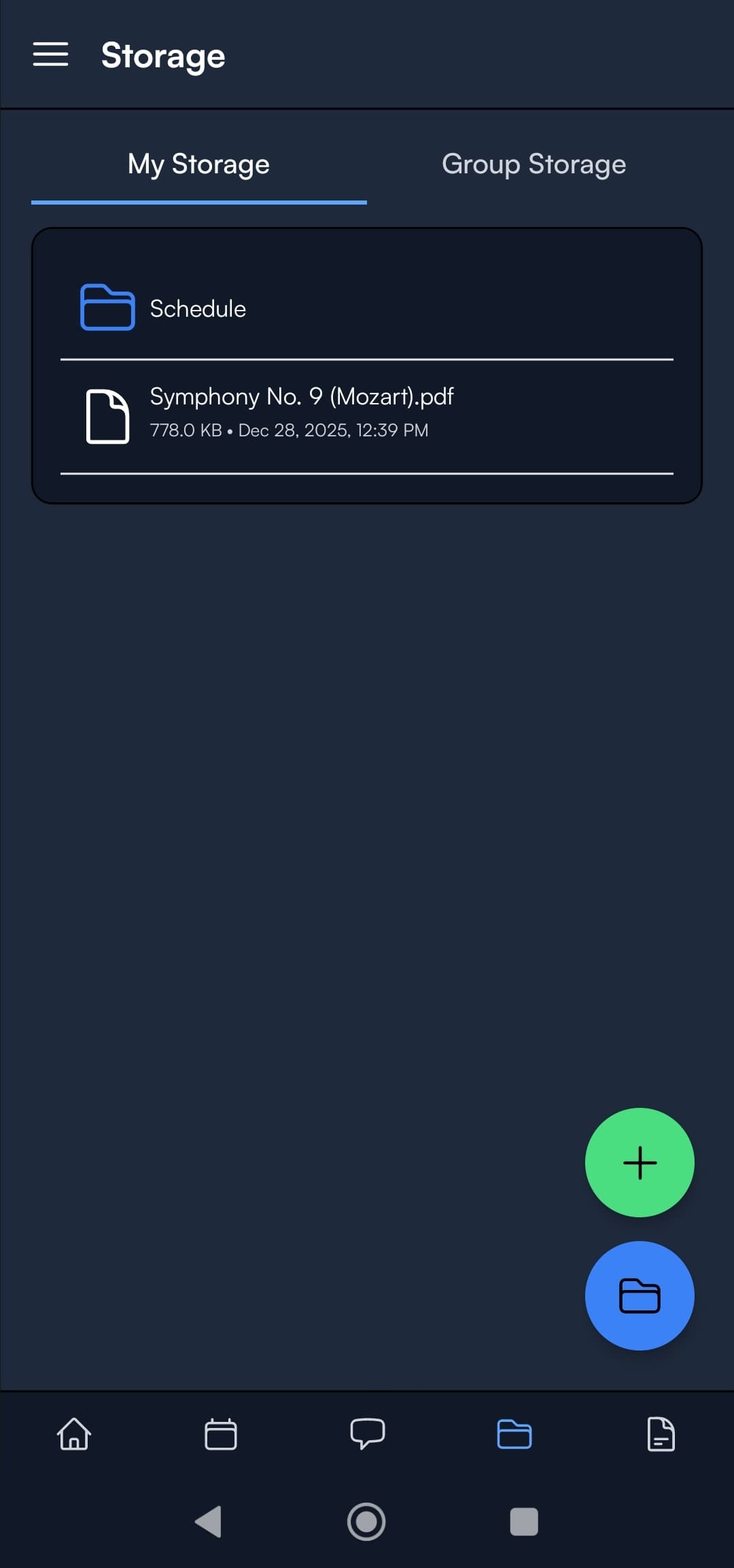Open the Documents section in bottom navigation
The height and width of the screenshot is (1568, 734).
(660, 1434)
